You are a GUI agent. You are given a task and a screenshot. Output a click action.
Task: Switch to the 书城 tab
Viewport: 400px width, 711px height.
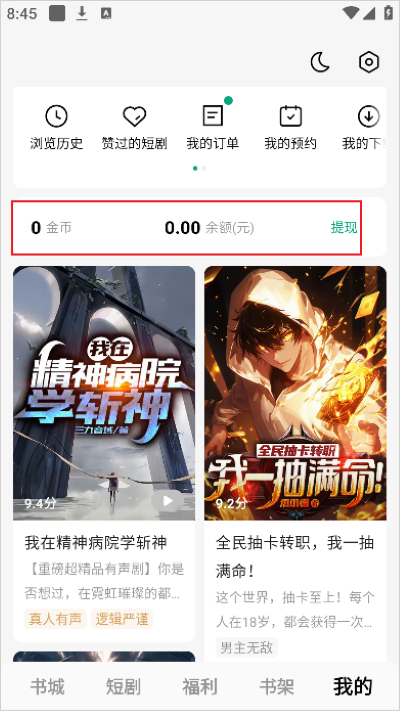[x=48, y=687]
